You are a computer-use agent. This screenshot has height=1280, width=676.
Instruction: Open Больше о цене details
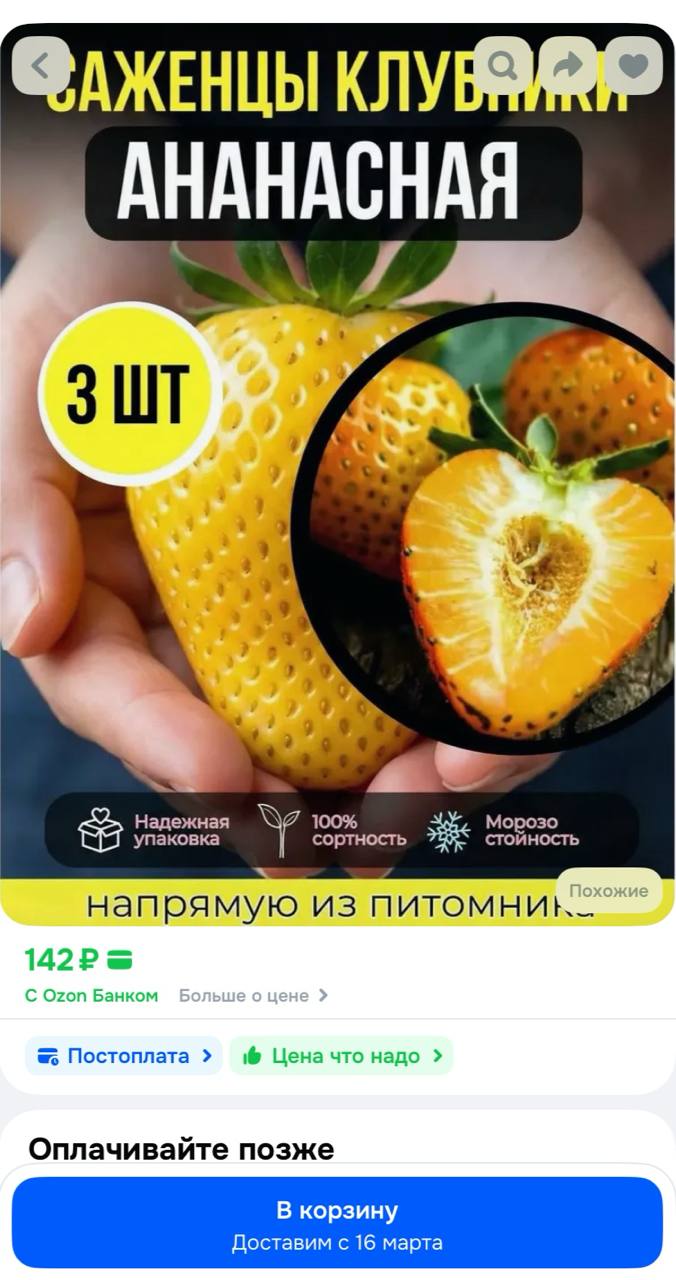[x=253, y=995]
